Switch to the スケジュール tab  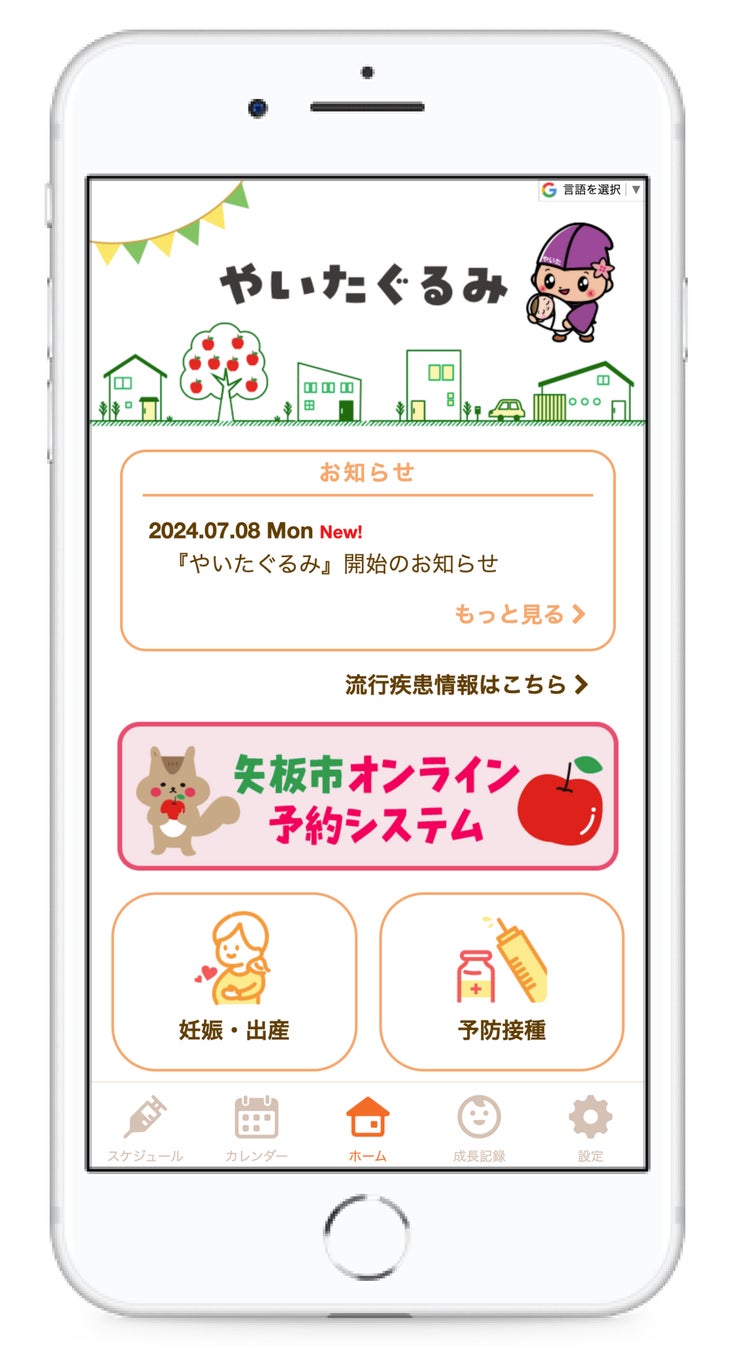coord(145,1129)
